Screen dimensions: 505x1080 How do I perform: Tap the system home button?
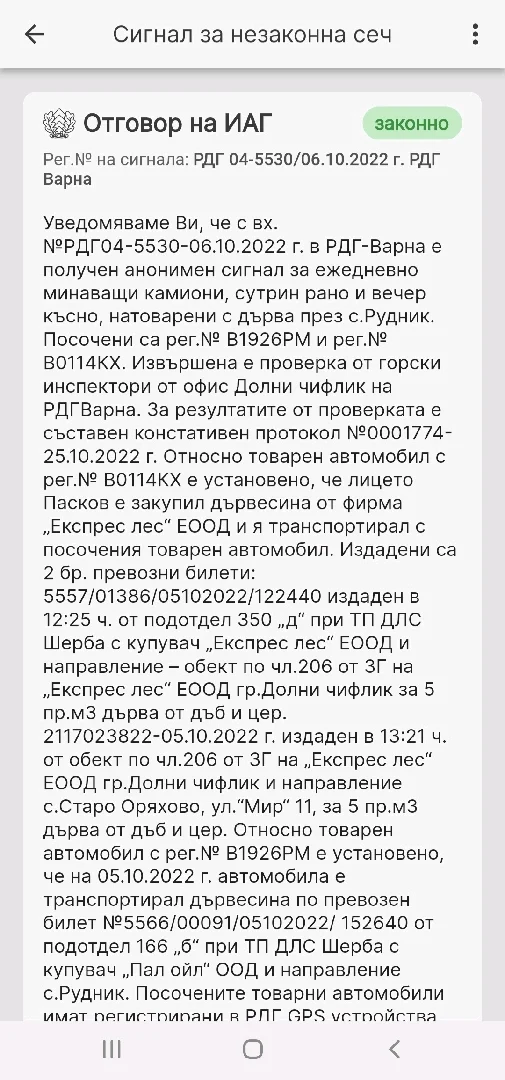pos(253,1049)
